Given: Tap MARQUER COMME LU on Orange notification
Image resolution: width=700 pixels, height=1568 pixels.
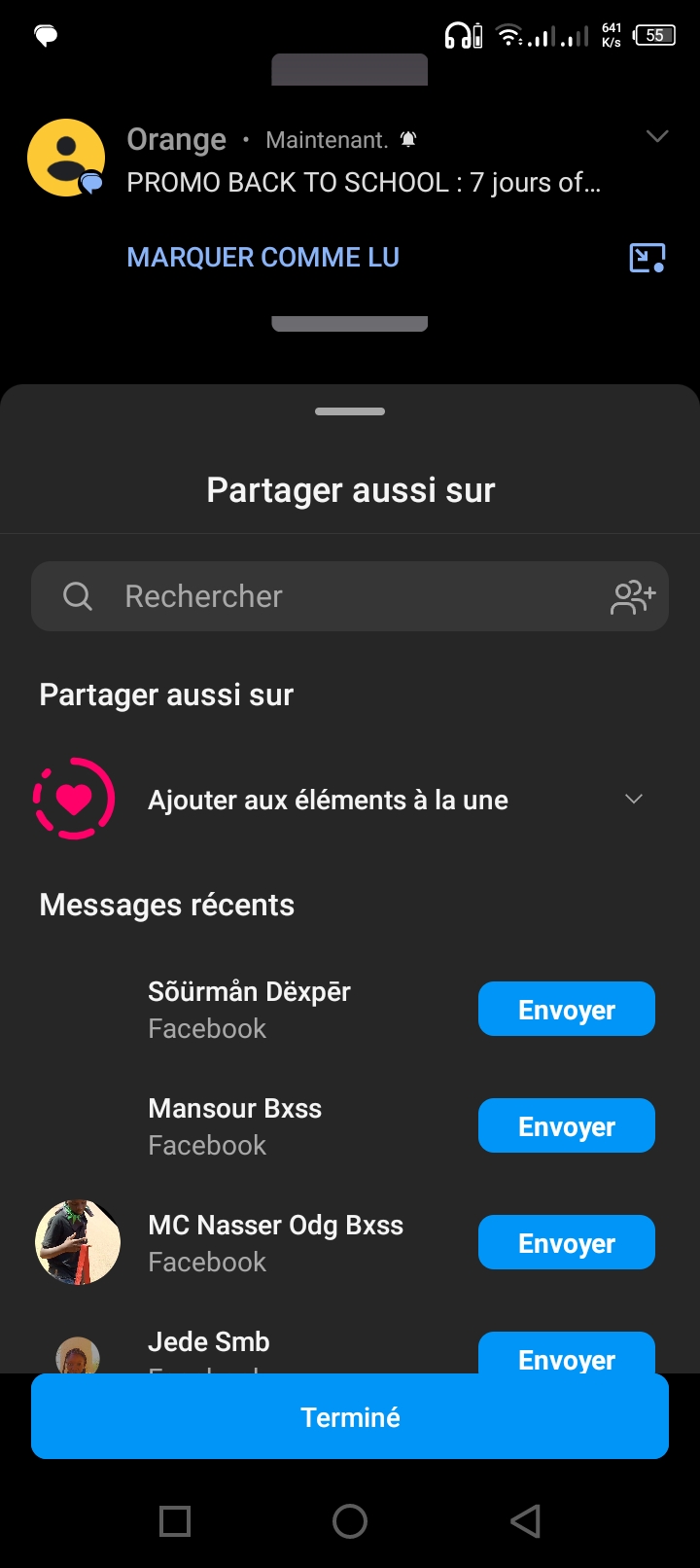Looking at the screenshot, I should tap(262, 257).
